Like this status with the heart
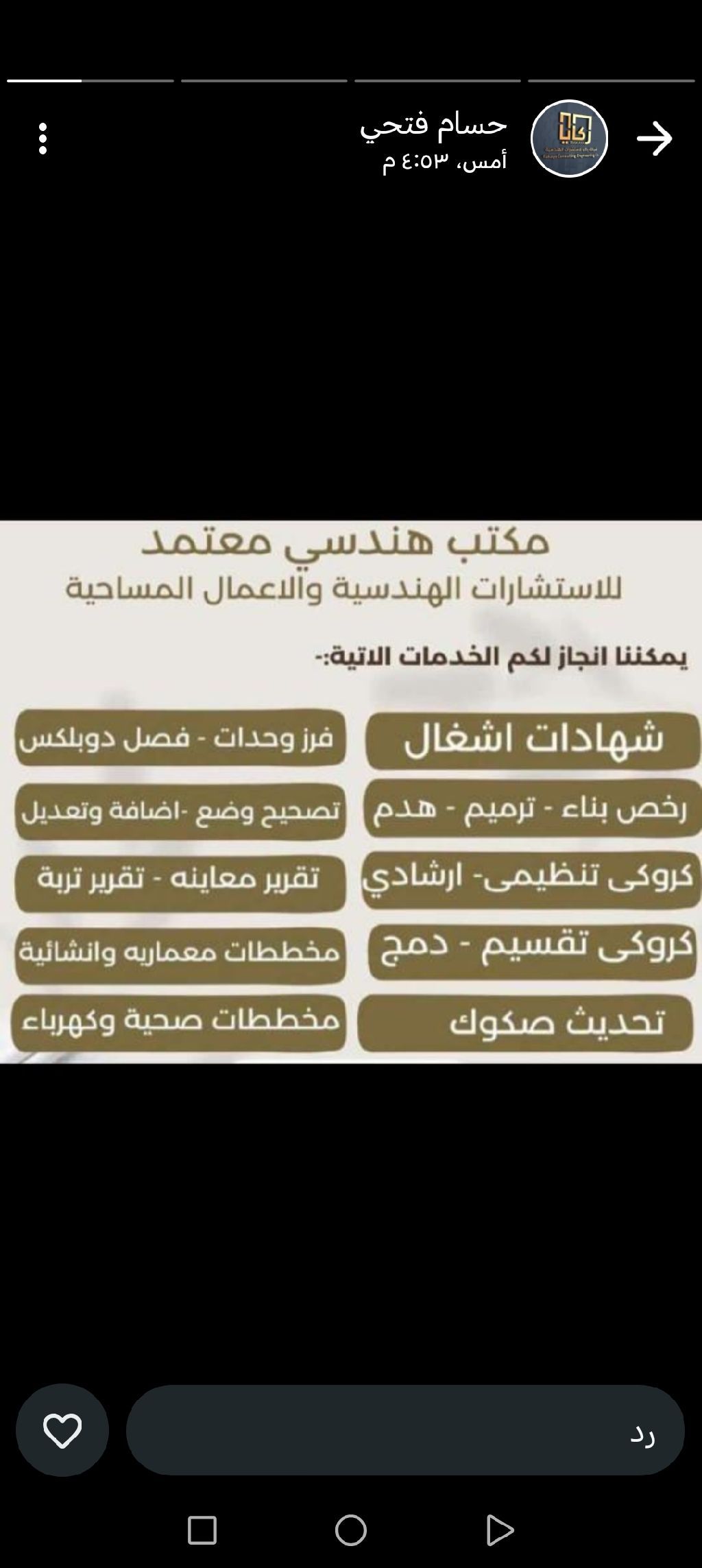 click(62, 1430)
